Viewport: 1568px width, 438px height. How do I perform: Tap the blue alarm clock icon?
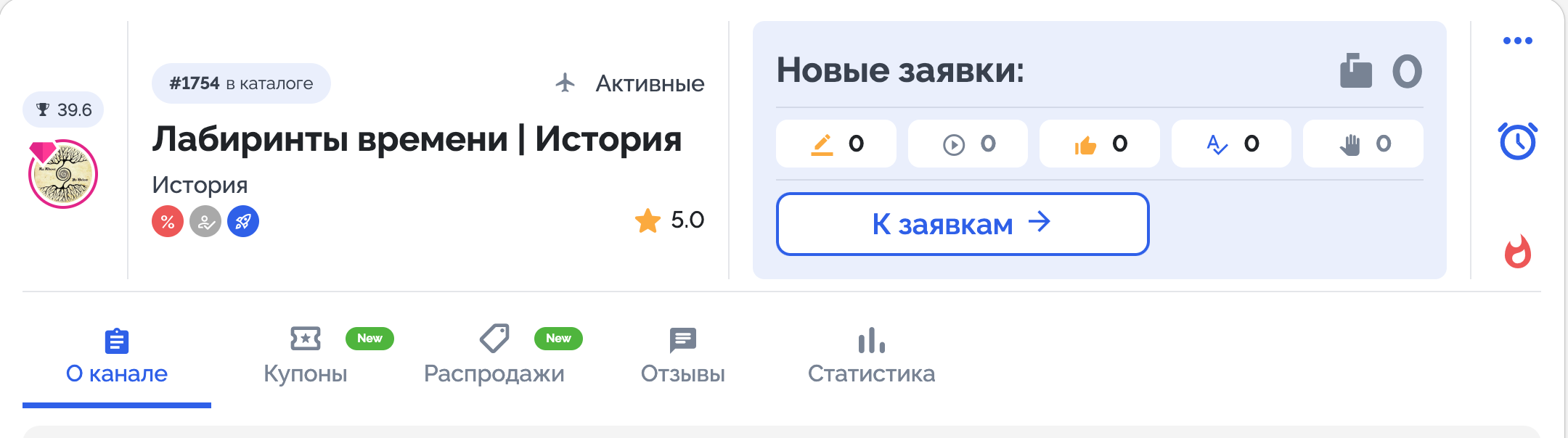click(1517, 141)
